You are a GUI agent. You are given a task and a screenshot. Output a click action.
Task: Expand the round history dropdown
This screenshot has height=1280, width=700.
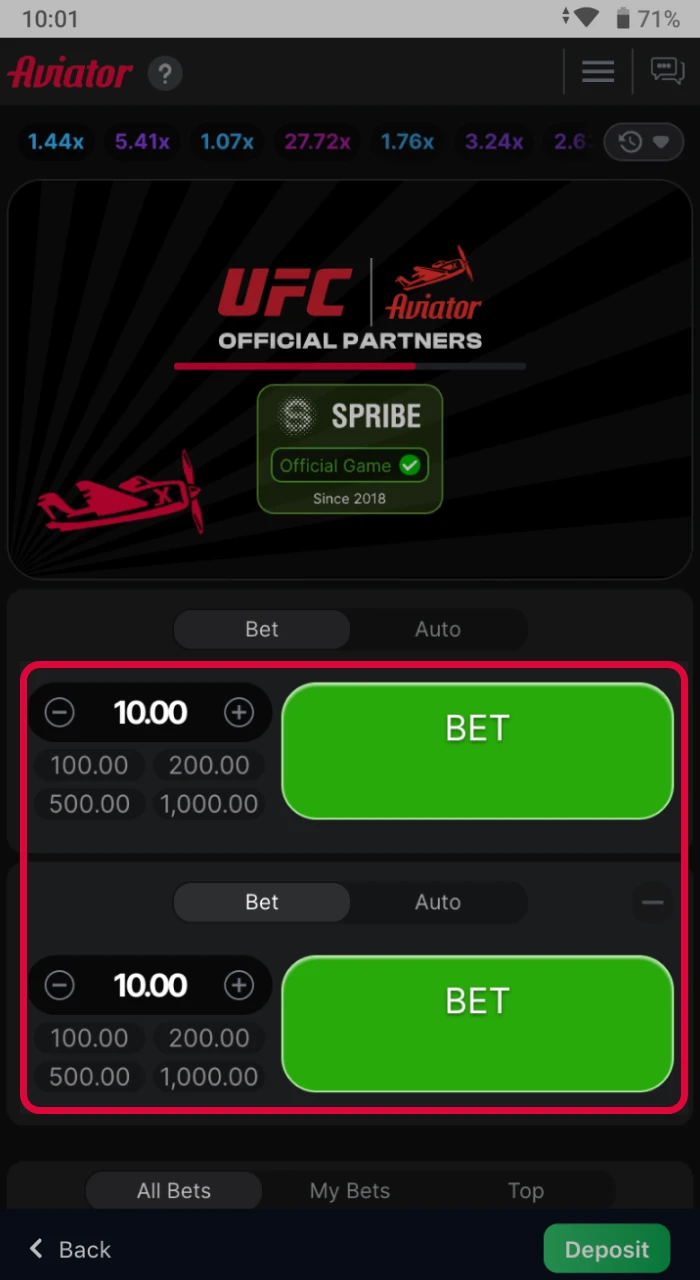click(645, 142)
